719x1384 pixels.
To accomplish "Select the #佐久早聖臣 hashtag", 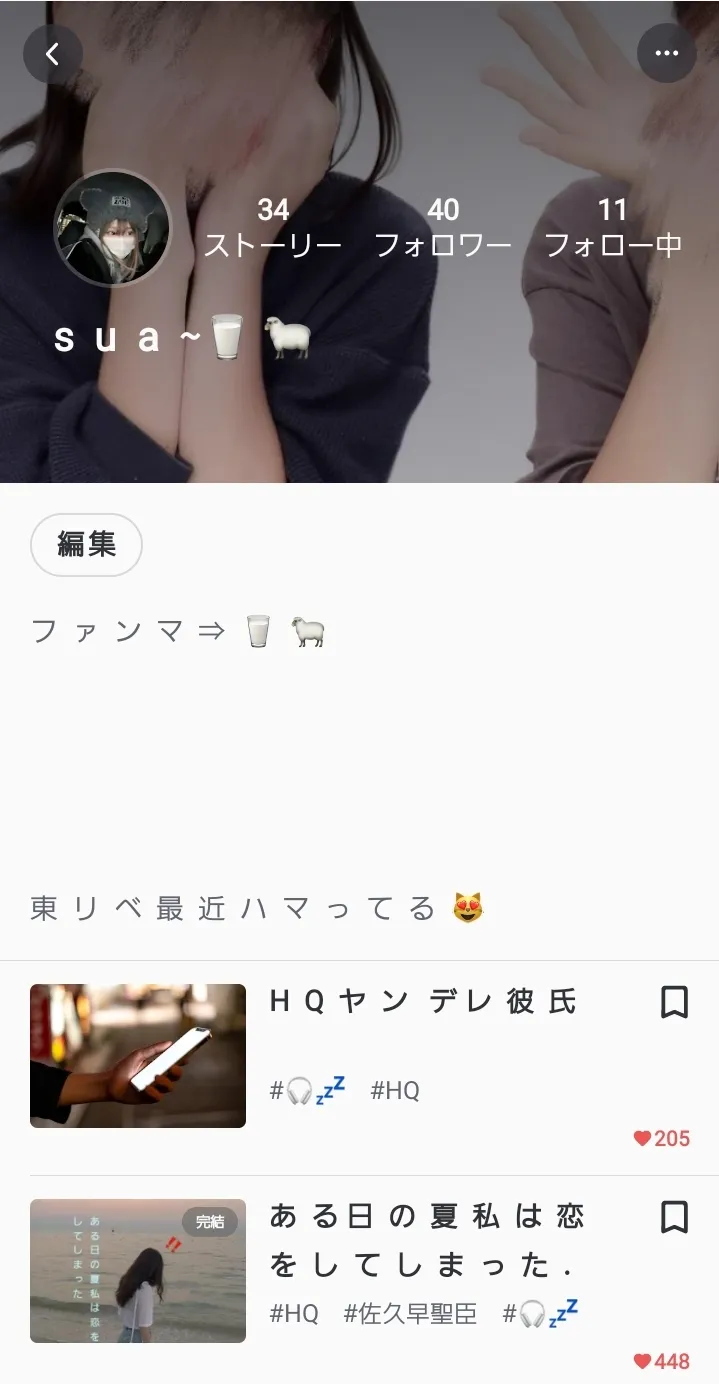I will click(410, 1314).
